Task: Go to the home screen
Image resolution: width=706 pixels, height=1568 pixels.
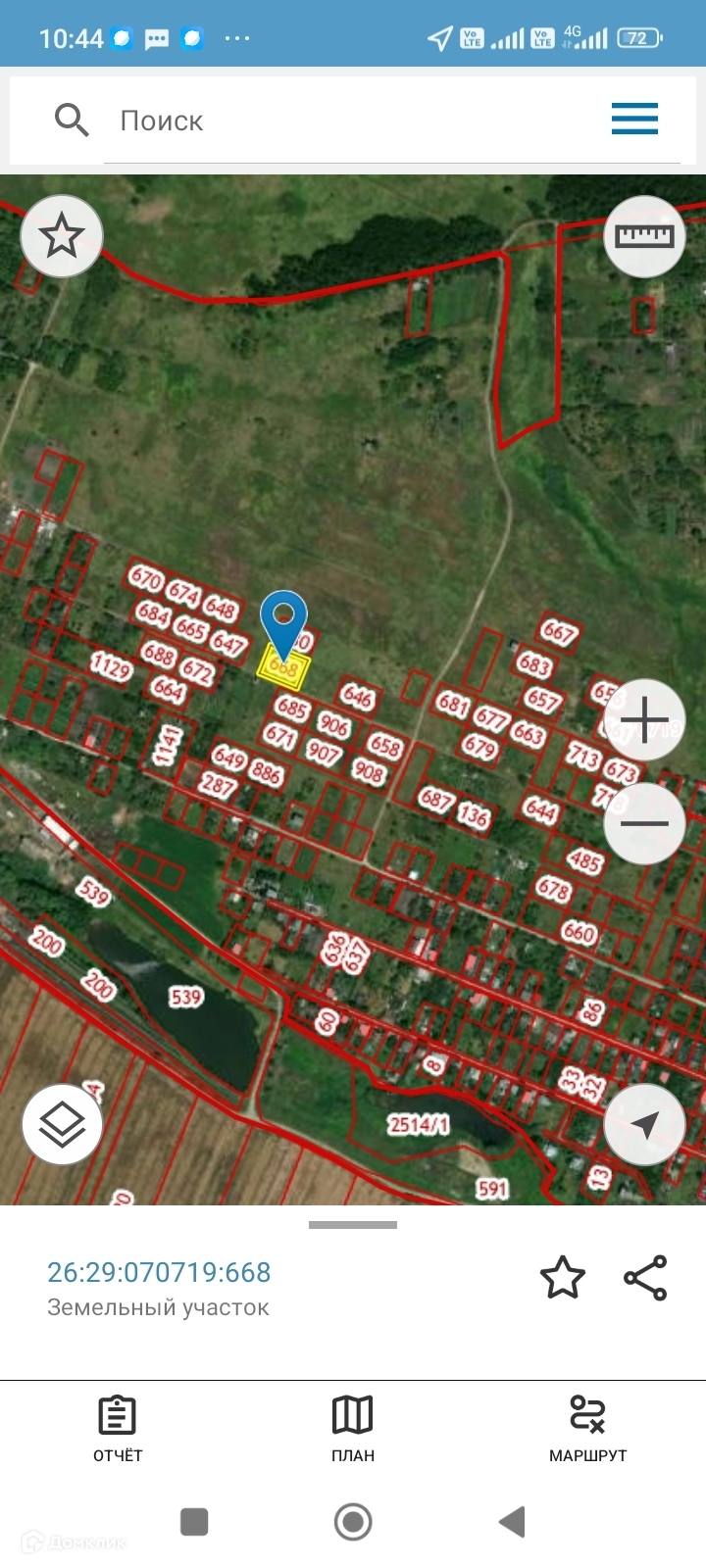Action: point(353,1522)
